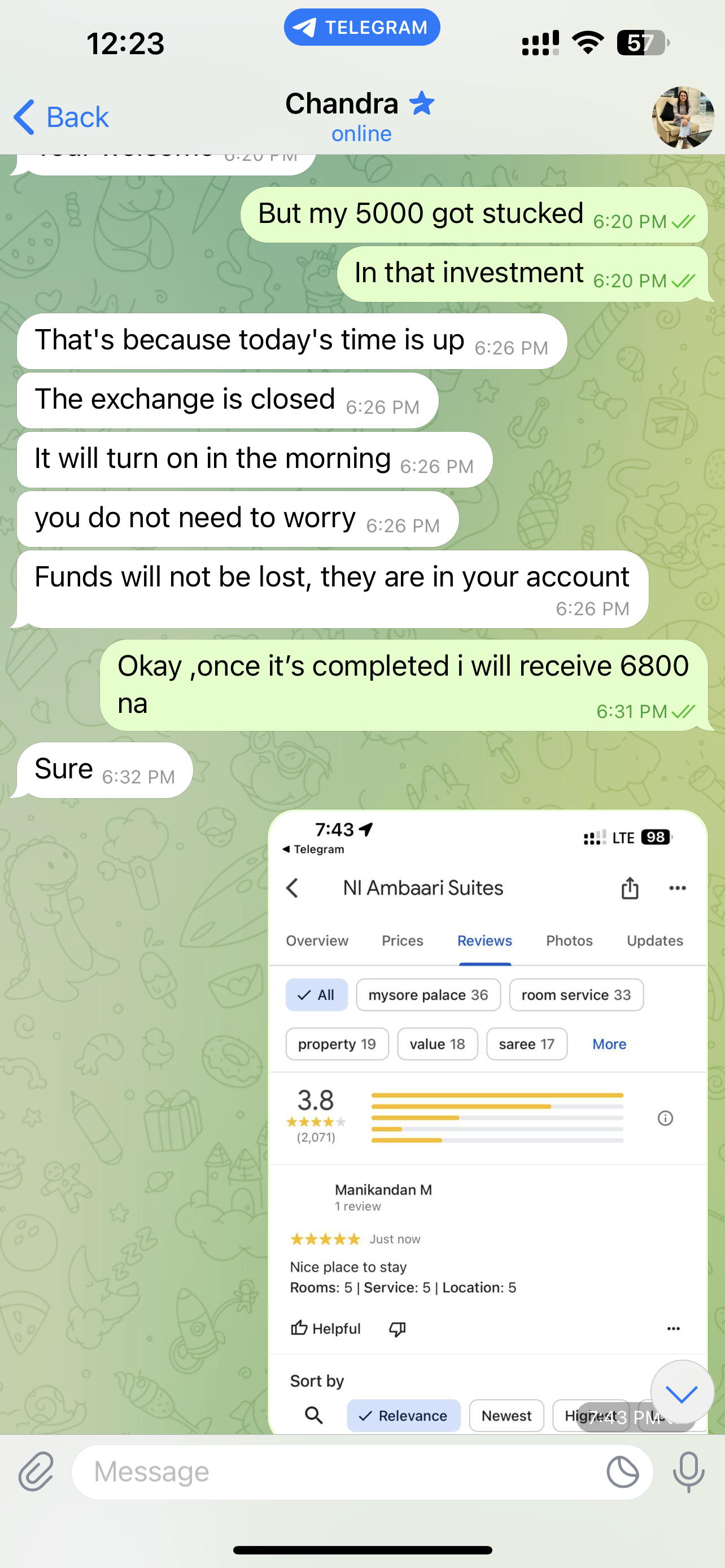Open Chandra's profile picture
The image size is (725, 1568).
point(683,117)
